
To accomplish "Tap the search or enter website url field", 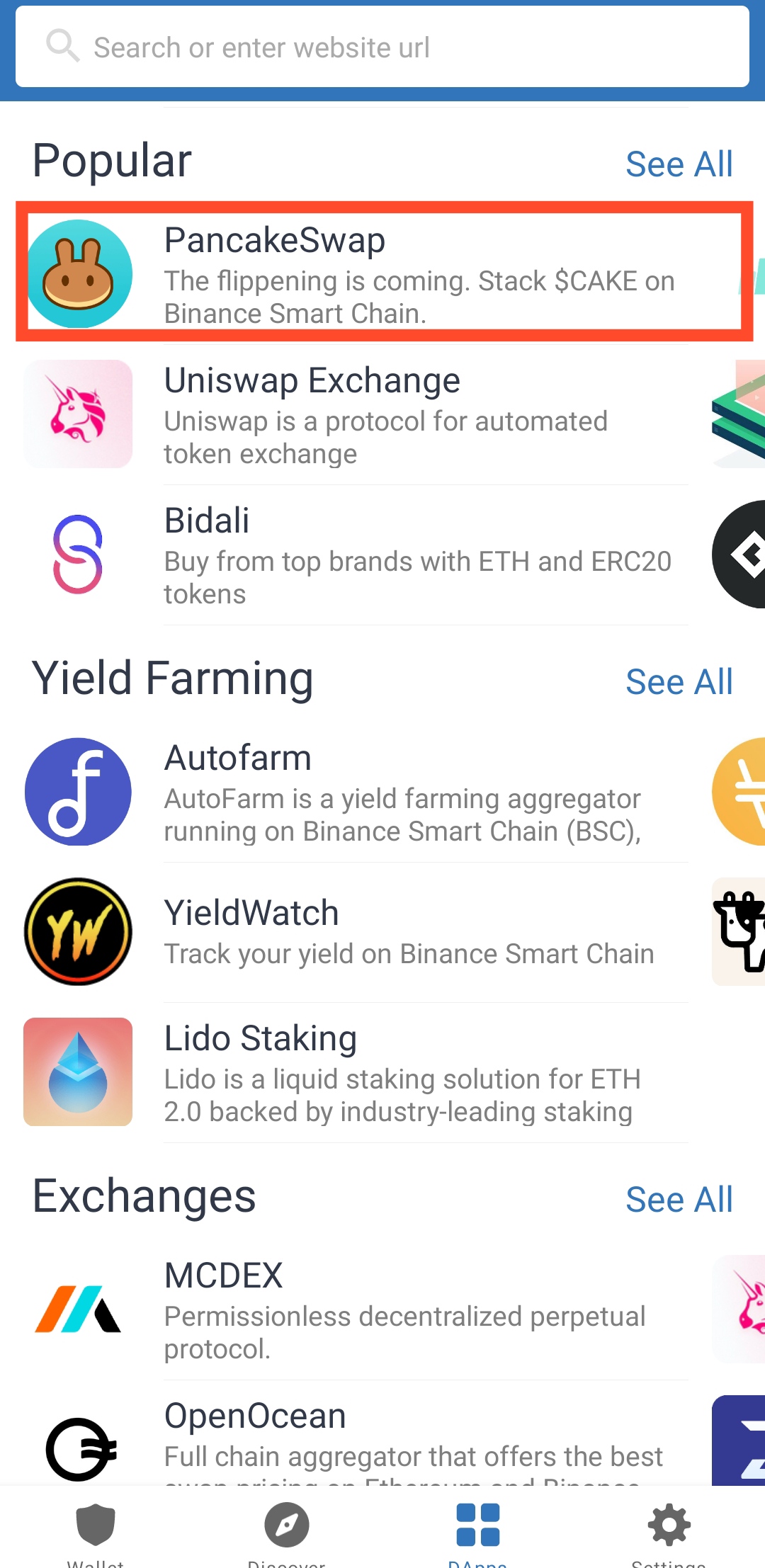I will [382, 47].
